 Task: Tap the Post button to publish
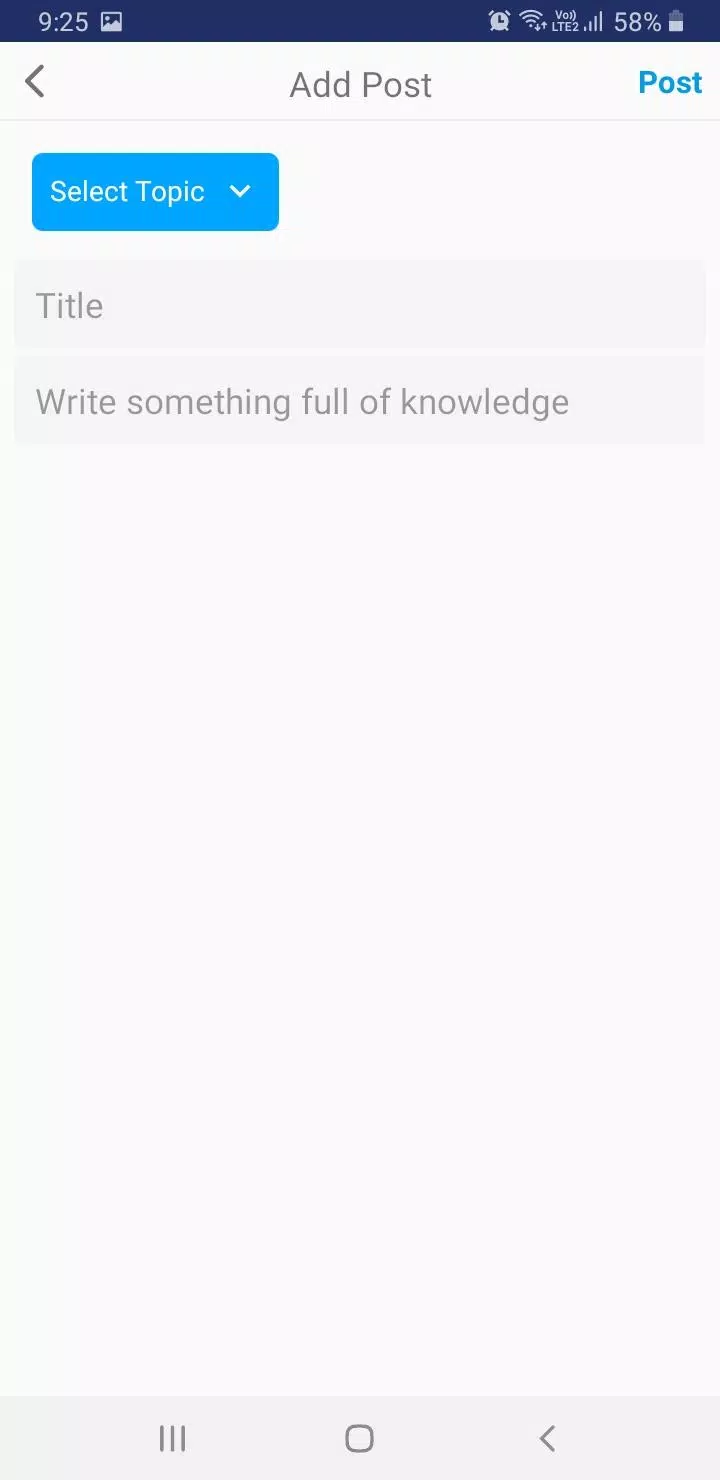(670, 82)
